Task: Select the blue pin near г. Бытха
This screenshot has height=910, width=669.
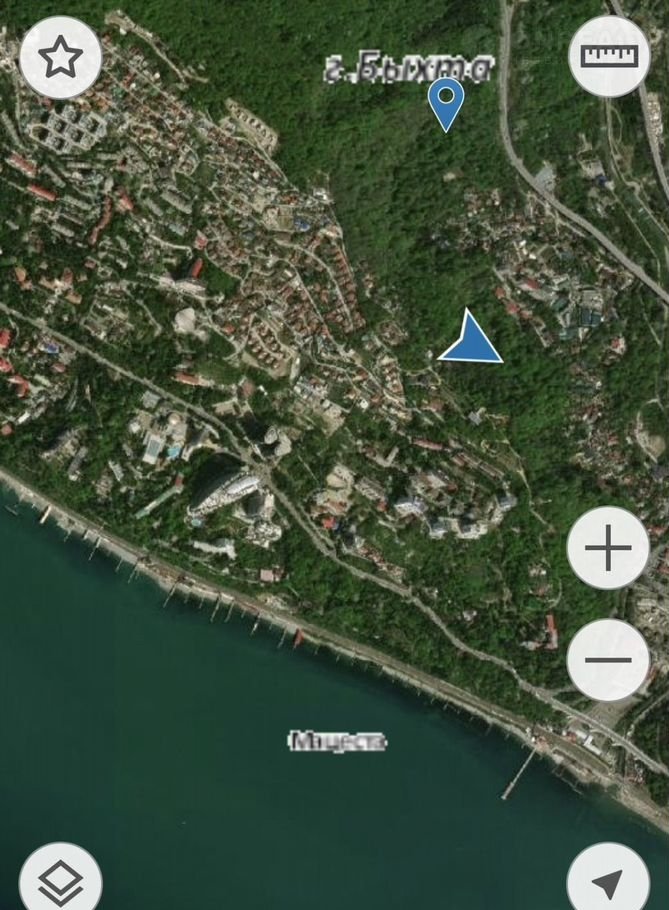Action: tap(446, 102)
